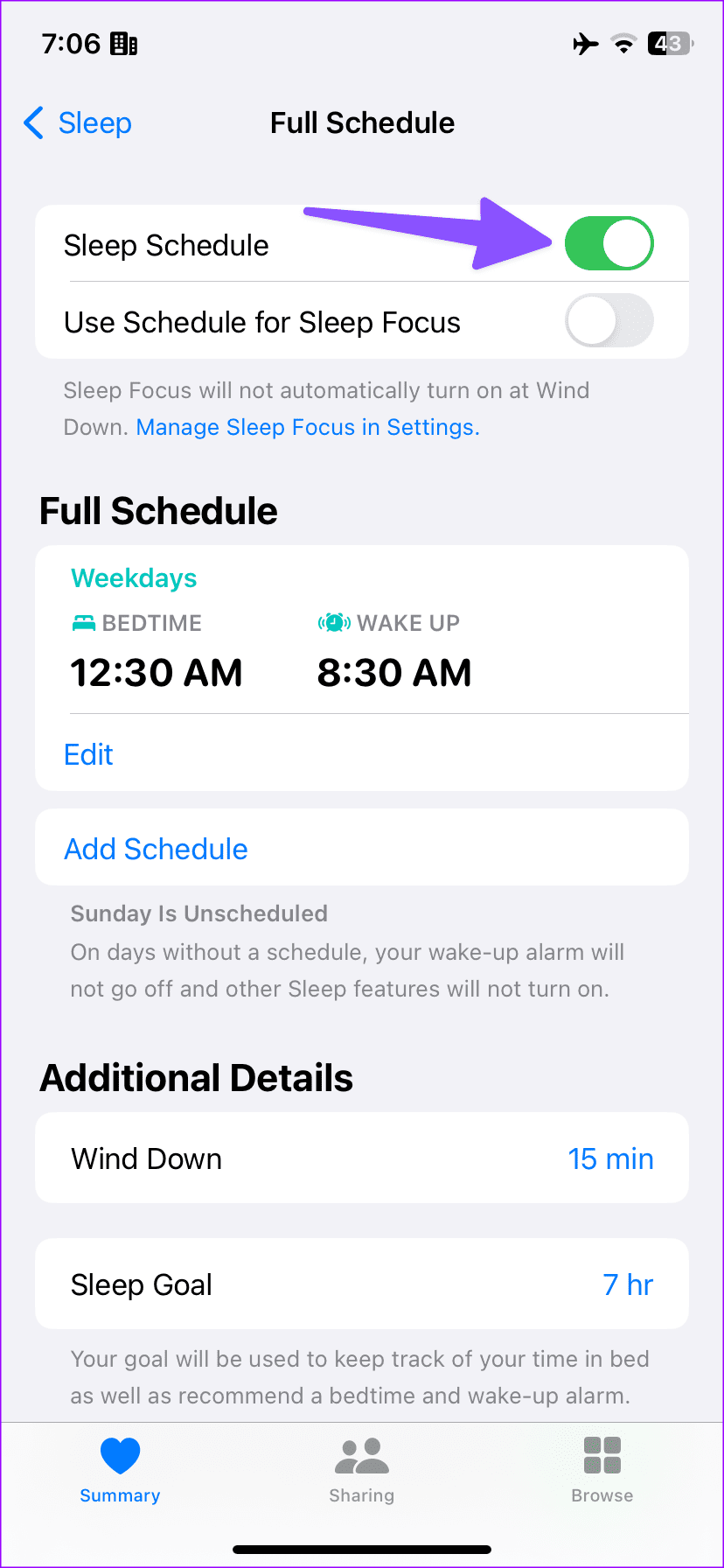Tap Add Schedule

[x=156, y=848]
